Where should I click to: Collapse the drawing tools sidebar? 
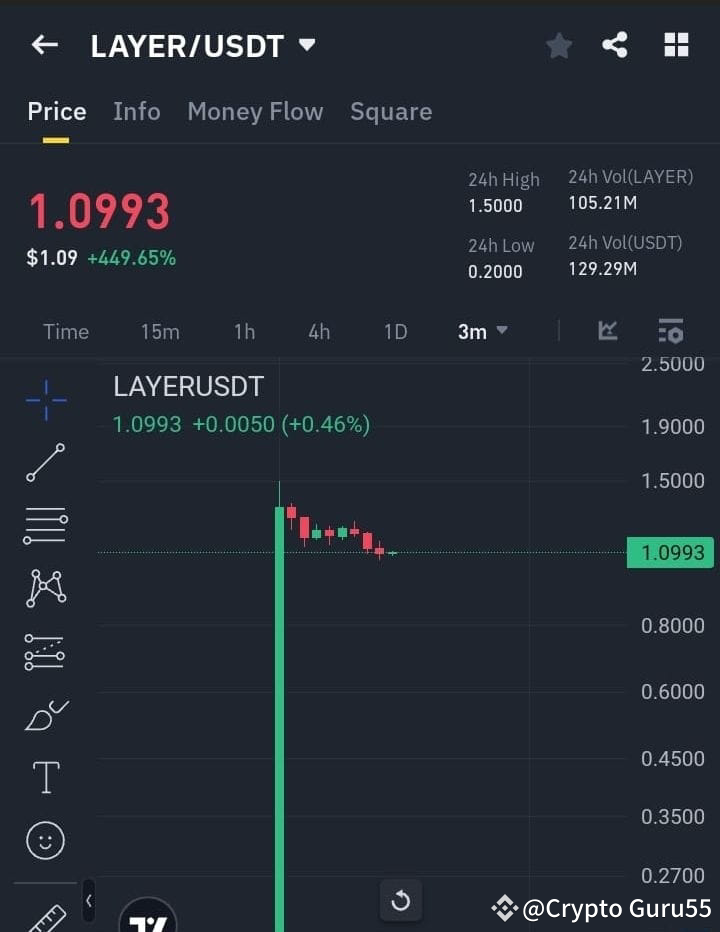coord(88,901)
